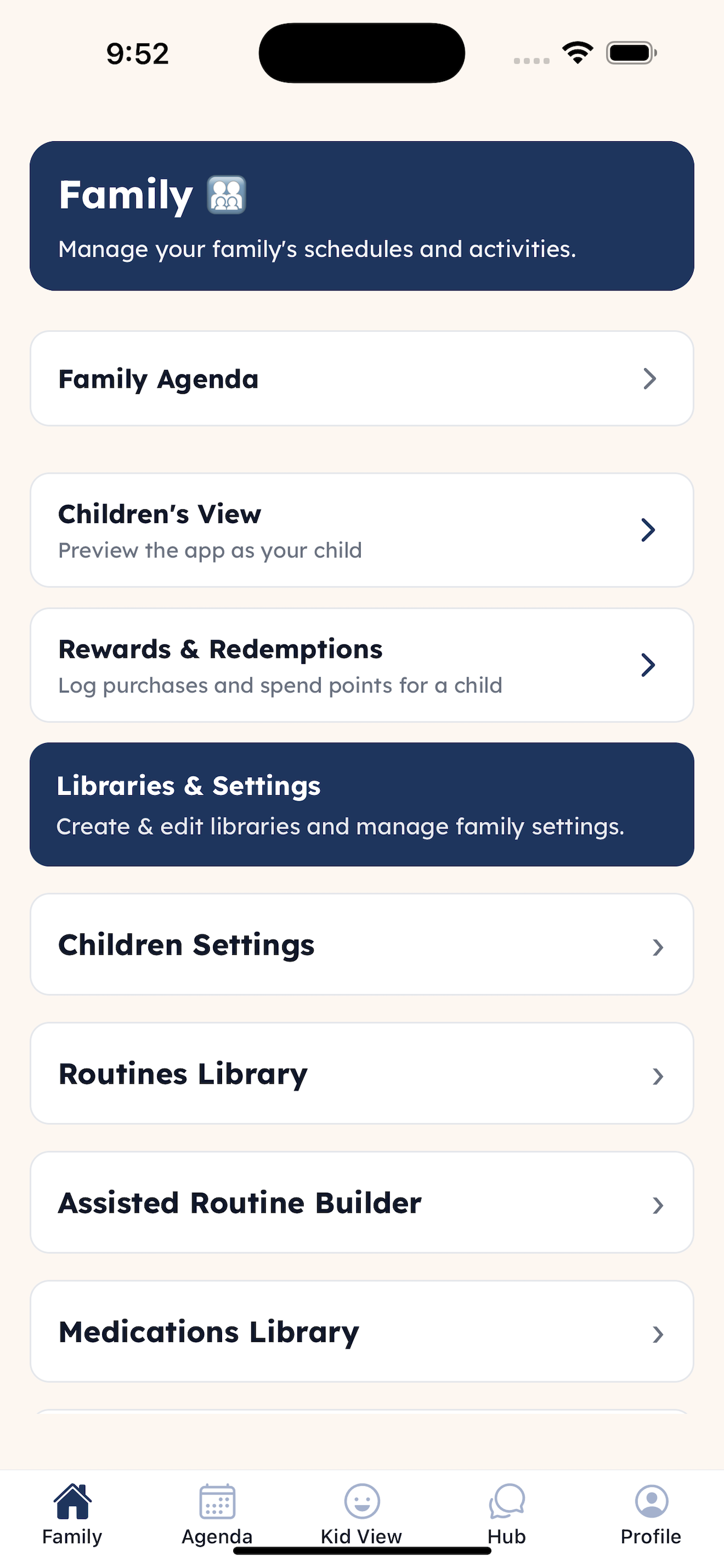Switch to the Hub tab
724x1568 pixels.
click(505, 1515)
